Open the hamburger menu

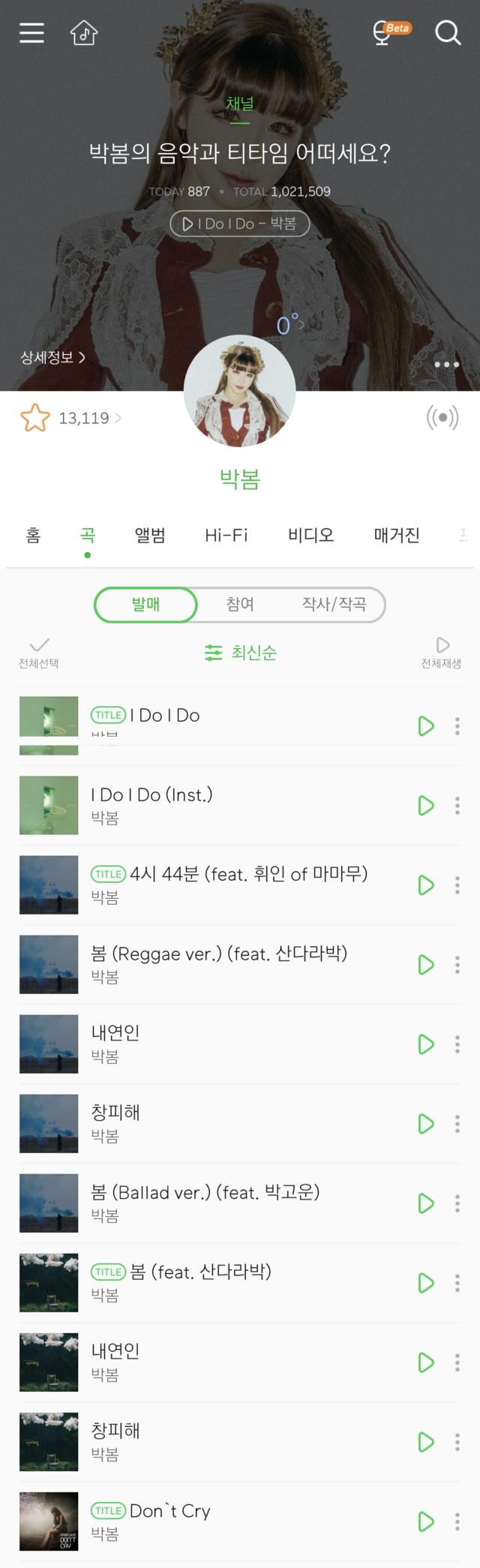(x=31, y=33)
